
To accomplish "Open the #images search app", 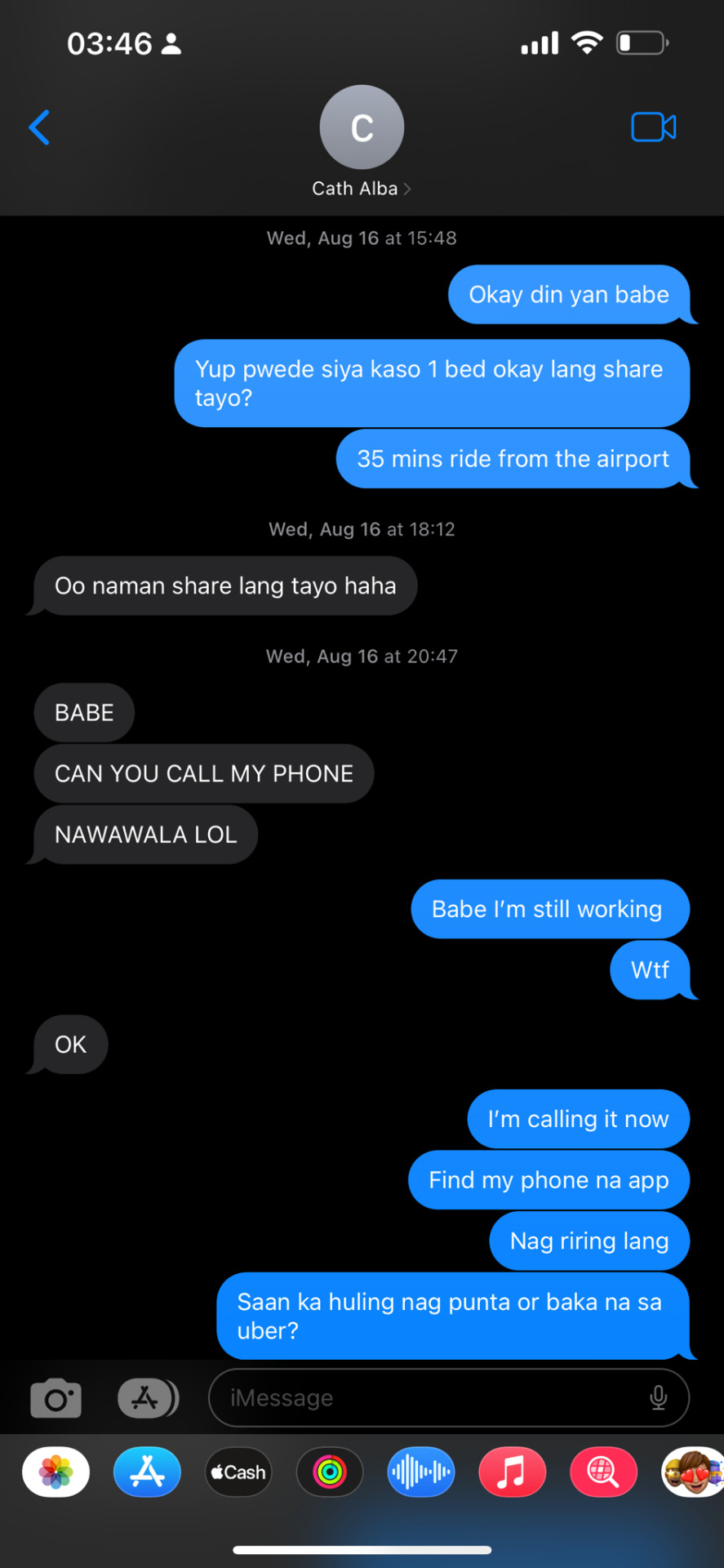I will [603, 1472].
